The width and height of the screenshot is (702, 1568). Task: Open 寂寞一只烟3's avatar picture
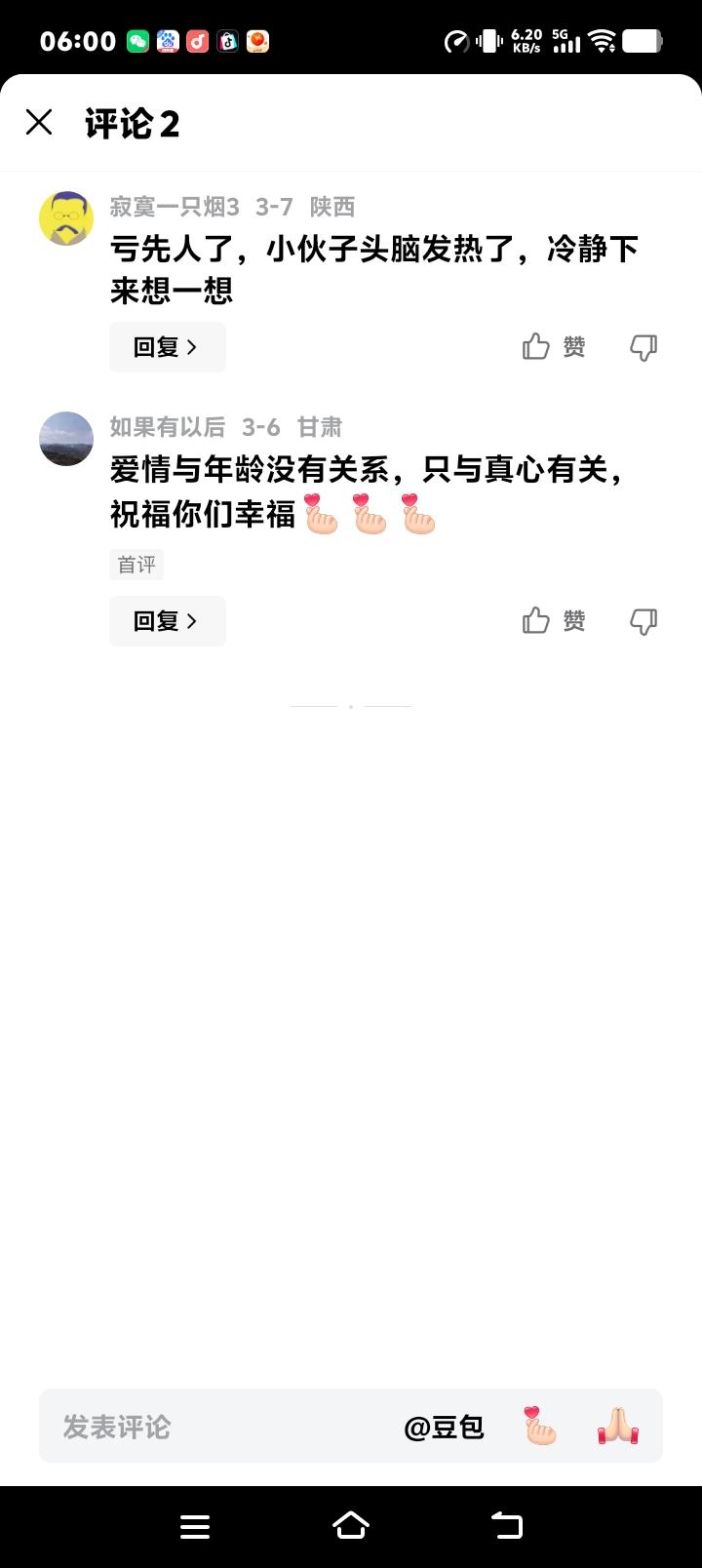tap(65, 216)
